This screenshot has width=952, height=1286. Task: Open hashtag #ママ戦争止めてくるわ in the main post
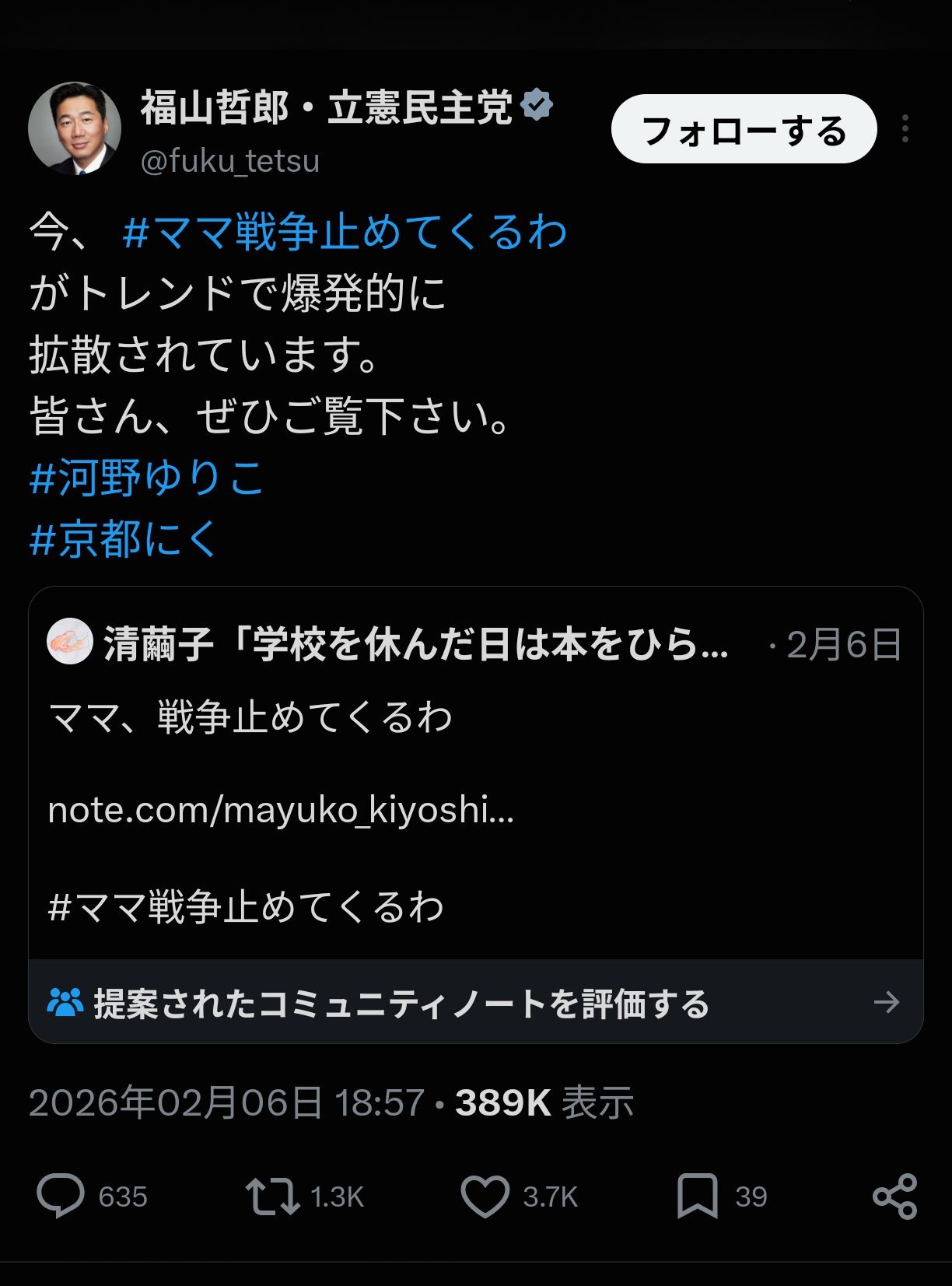click(345, 232)
